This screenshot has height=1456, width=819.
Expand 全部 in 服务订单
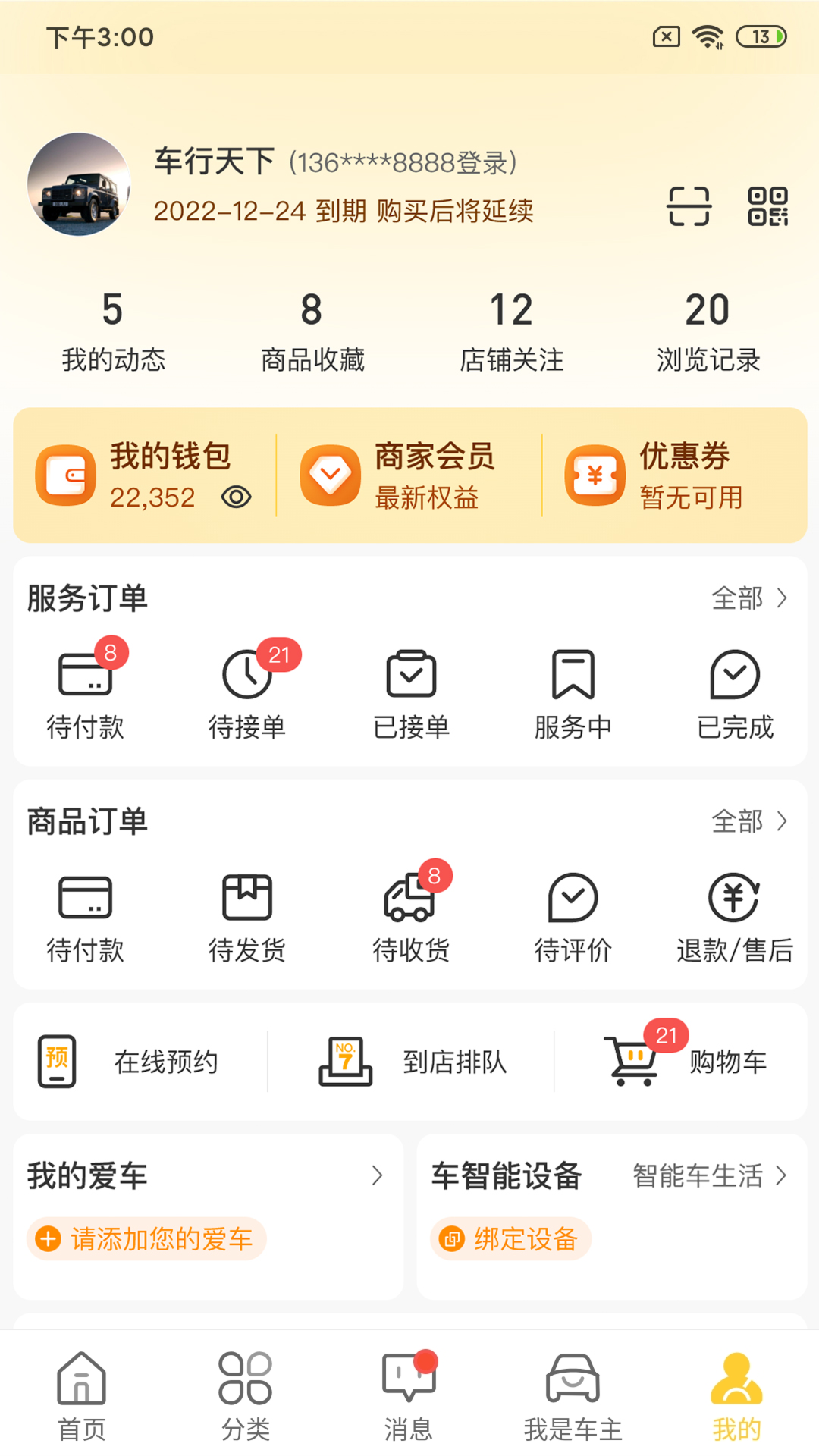click(x=747, y=598)
